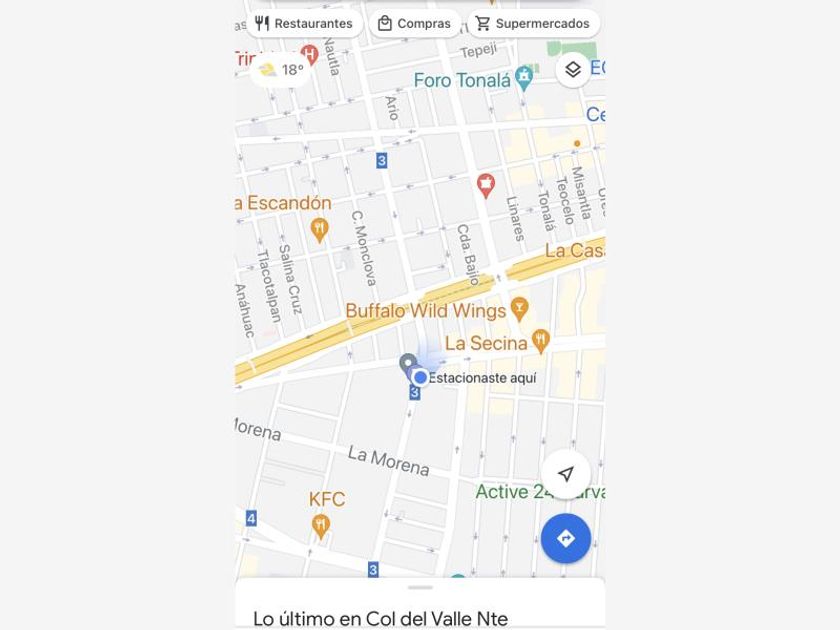Tap the 'Estacionaste aquí' parking pin
The width and height of the screenshot is (840, 630).
[x=409, y=365]
